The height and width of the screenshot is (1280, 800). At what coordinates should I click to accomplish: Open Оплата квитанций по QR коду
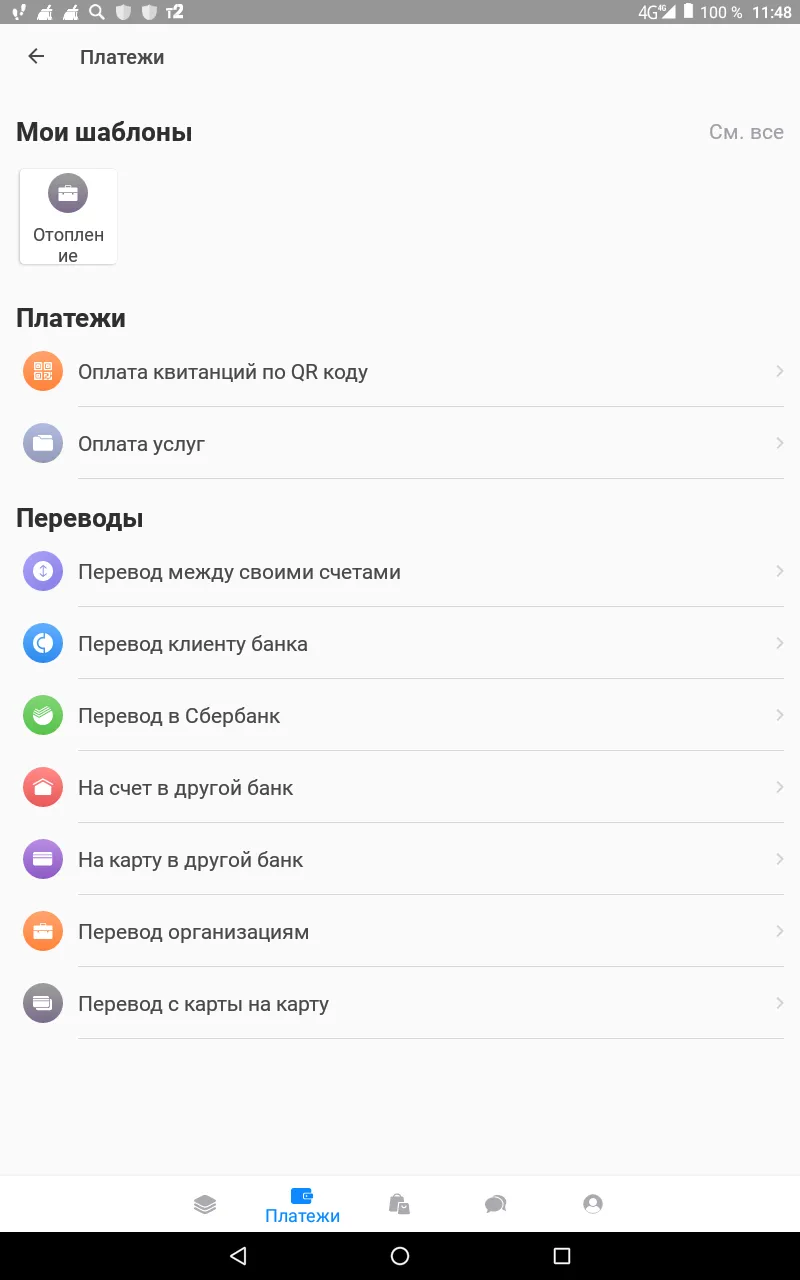(400, 372)
